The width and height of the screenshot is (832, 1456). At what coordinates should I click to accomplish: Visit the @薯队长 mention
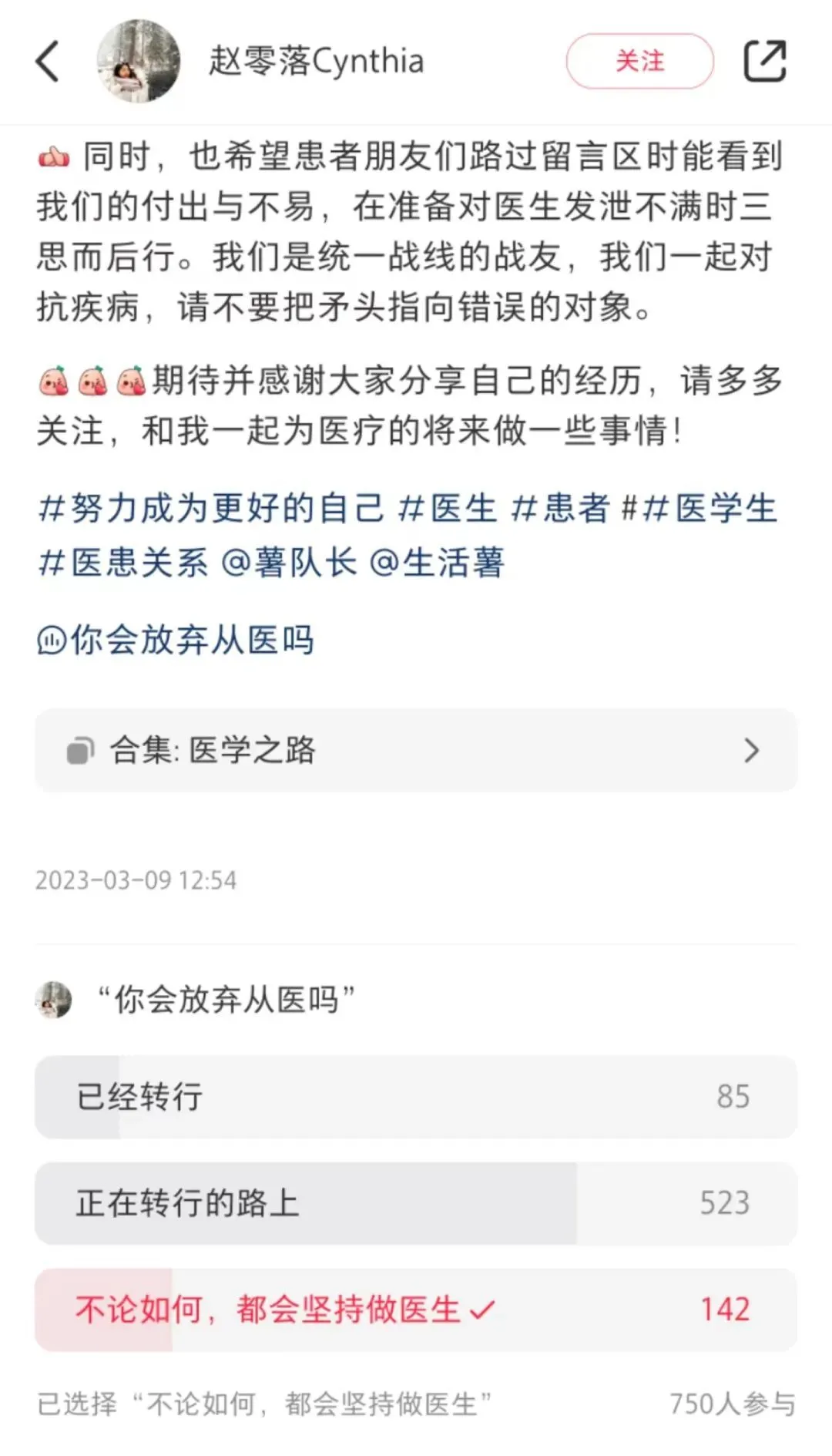coord(289,562)
